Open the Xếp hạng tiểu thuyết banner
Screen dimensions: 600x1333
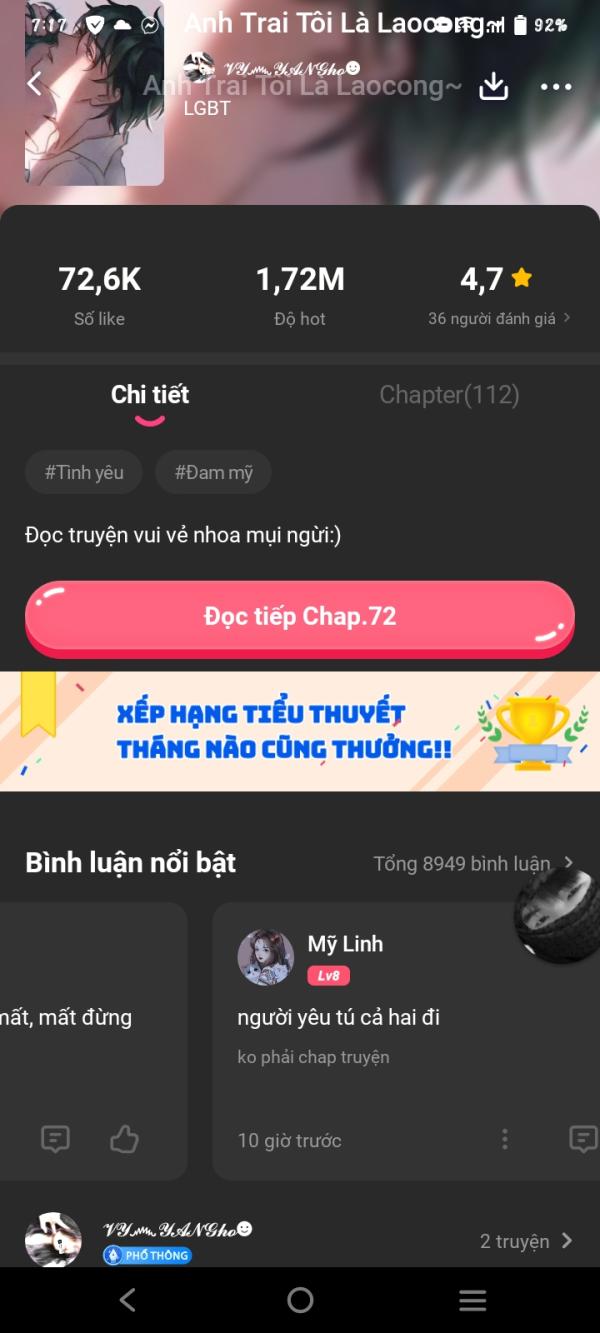click(x=300, y=731)
